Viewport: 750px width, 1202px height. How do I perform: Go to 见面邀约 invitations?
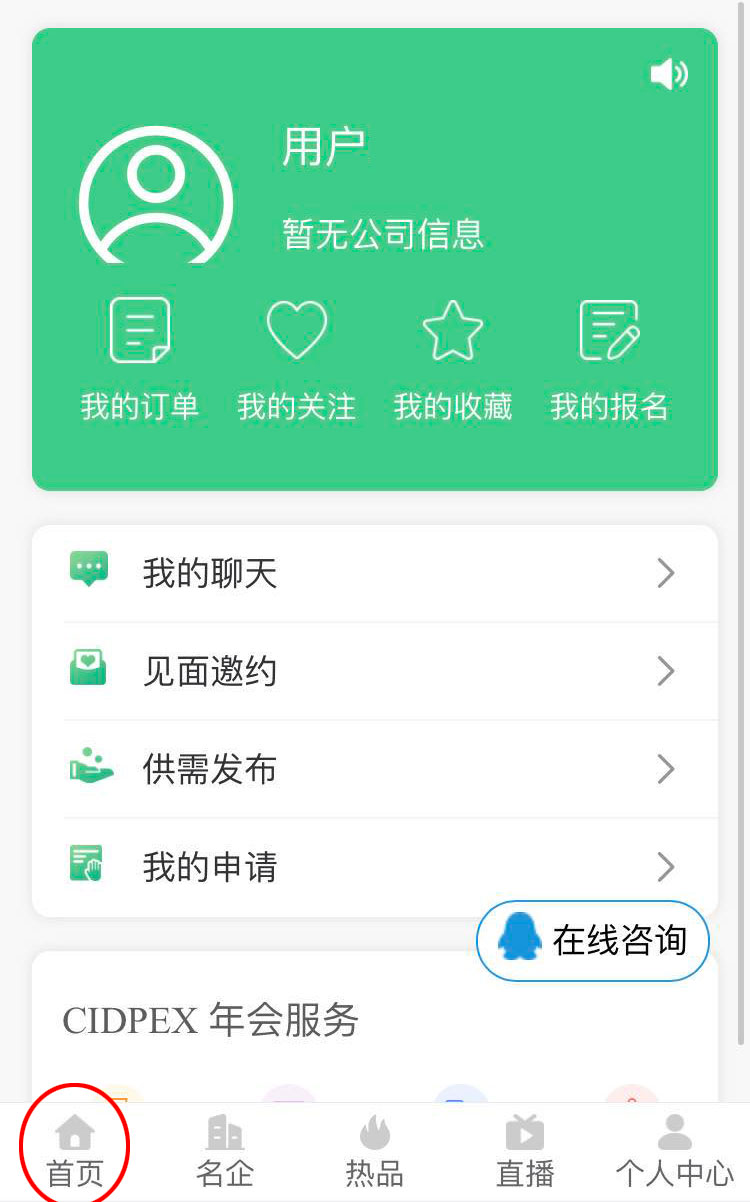tap(375, 671)
